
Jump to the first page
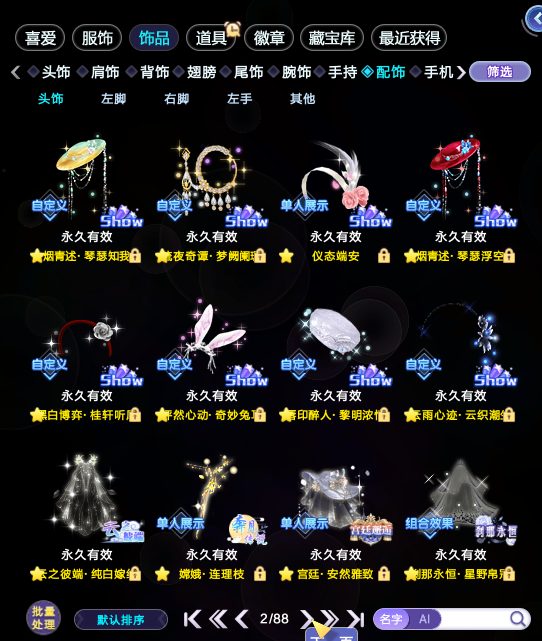[x=192, y=619]
